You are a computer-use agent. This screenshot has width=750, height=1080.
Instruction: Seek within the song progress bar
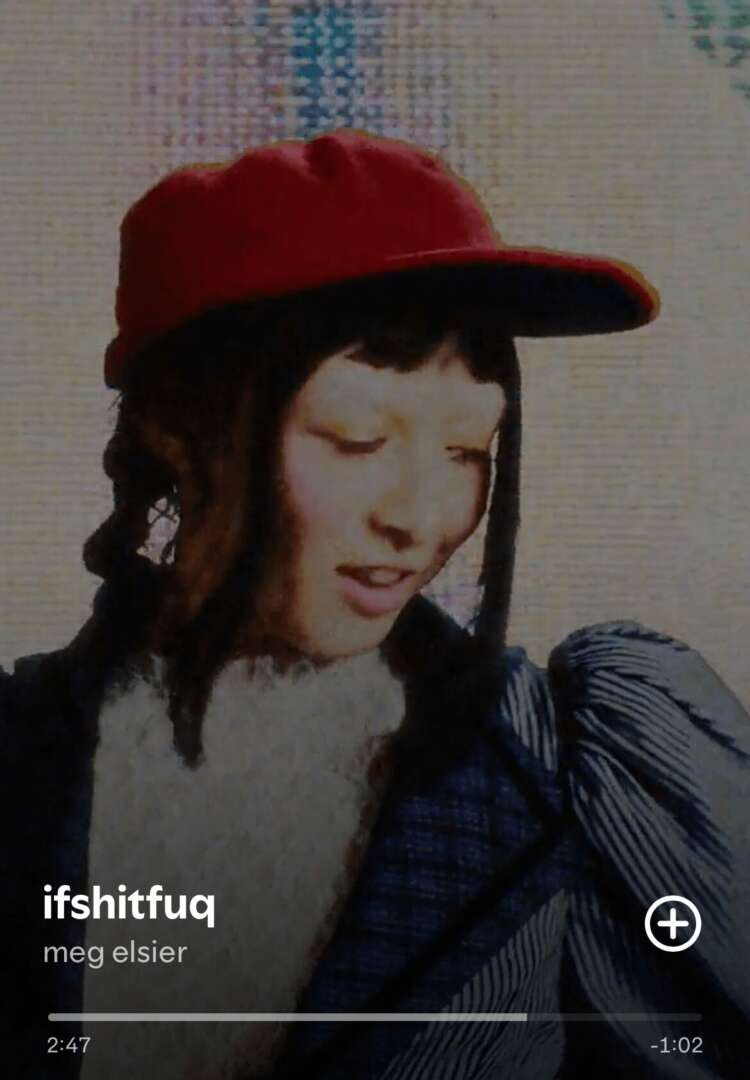click(x=374, y=1017)
